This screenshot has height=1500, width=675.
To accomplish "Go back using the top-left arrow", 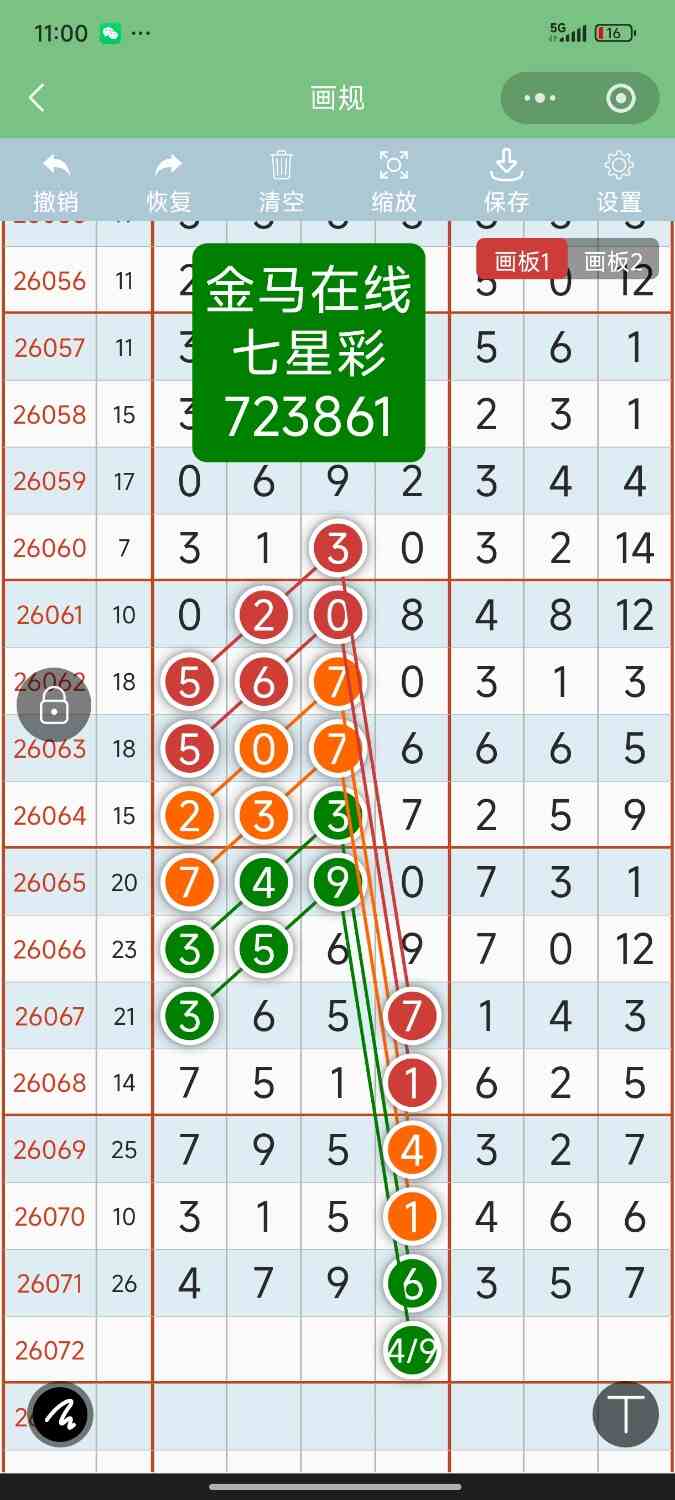I will pyautogui.click(x=37, y=98).
